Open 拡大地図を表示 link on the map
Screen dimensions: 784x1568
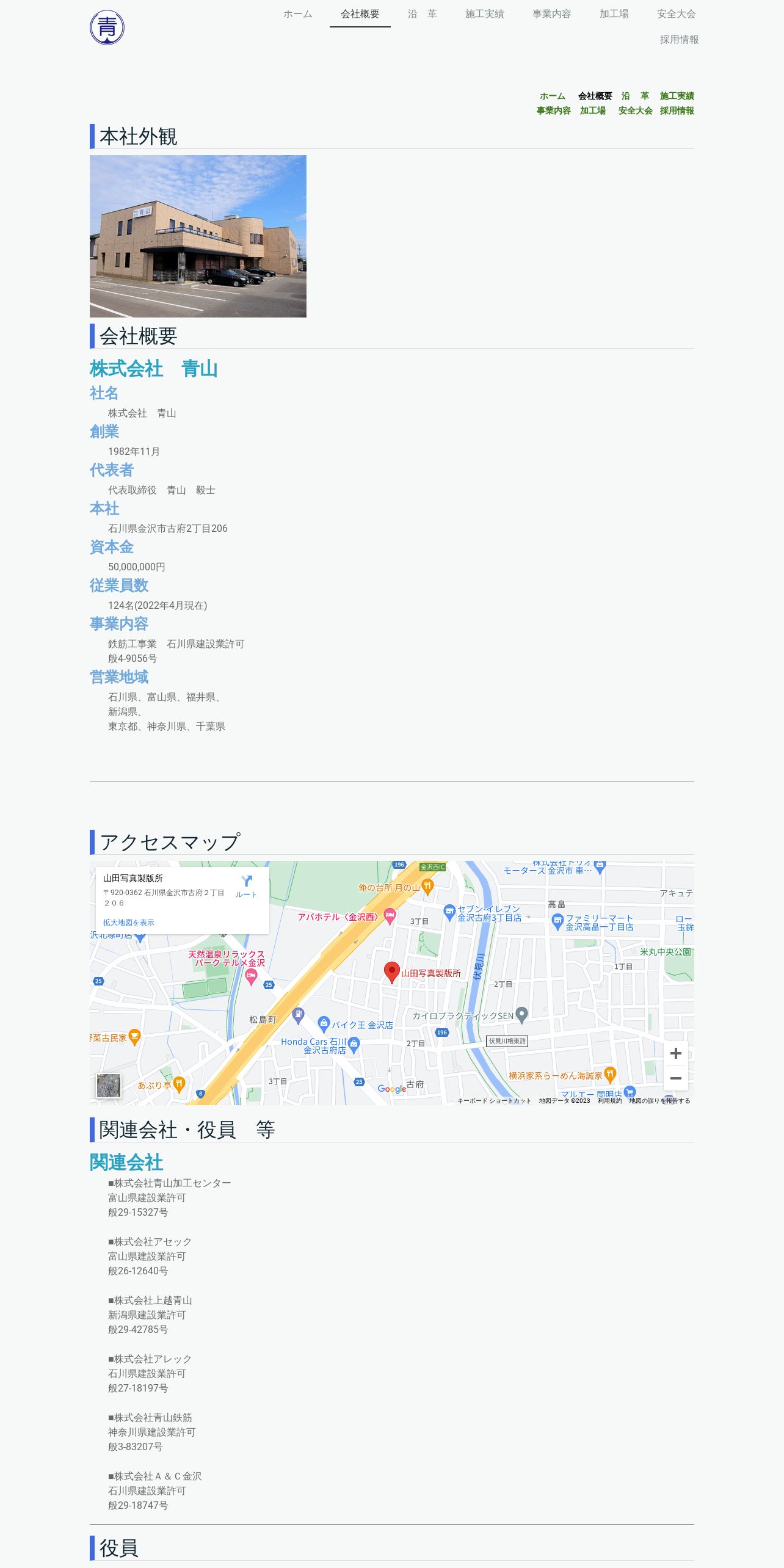tap(129, 923)
